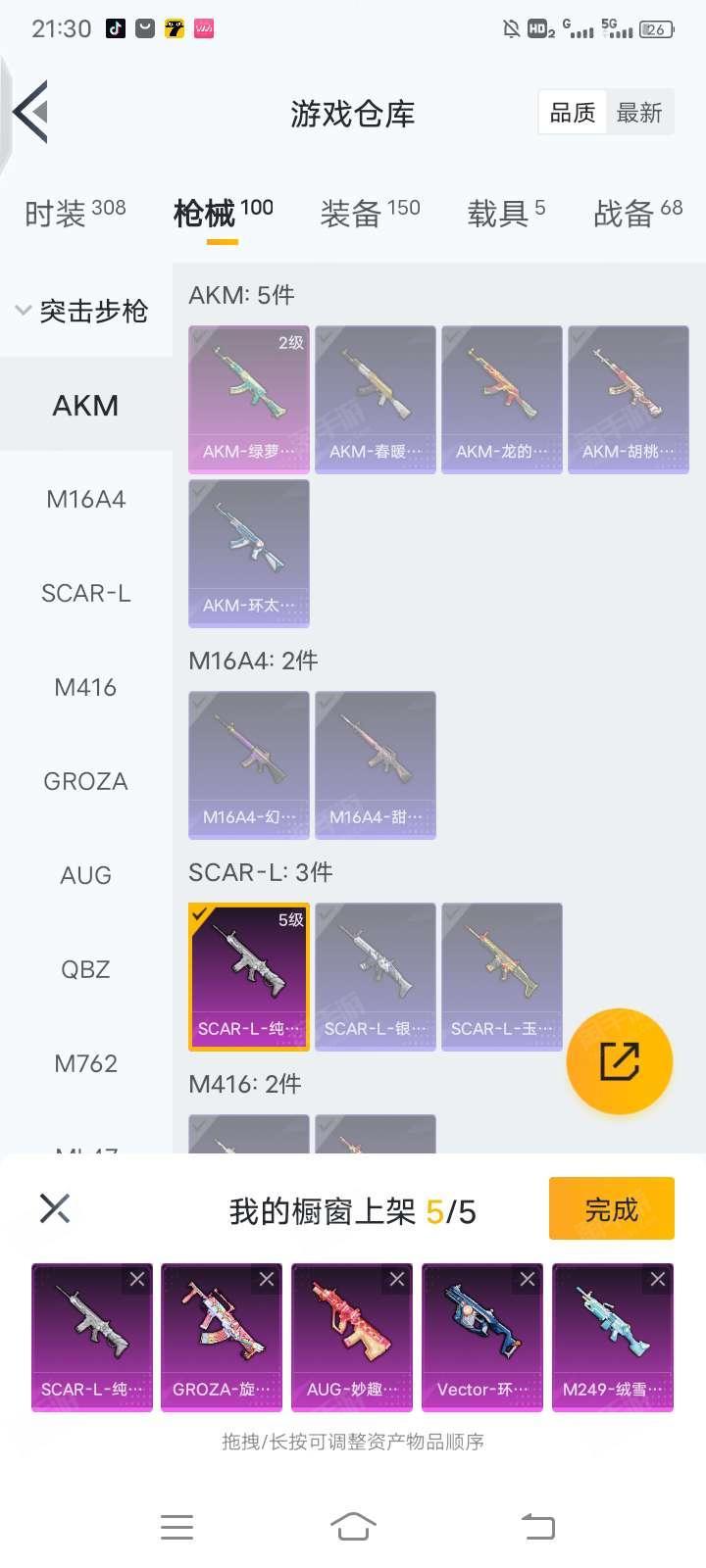The height and width of the screenshot is (1568, 706).
Task: Select the SCAR-L-银 skin tile
Action: pos(376,976)
